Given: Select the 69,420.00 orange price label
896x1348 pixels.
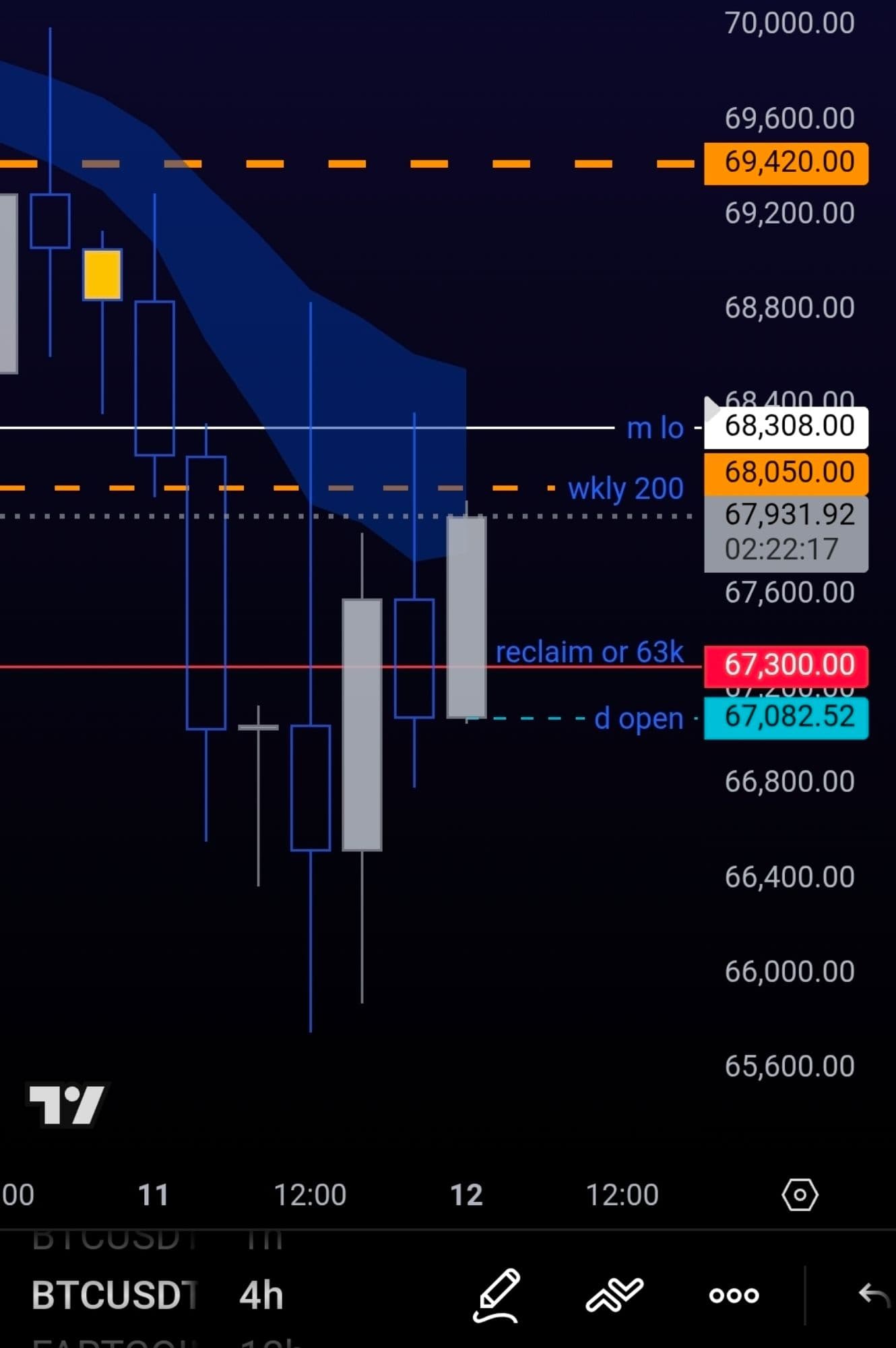Looking at the screenshot, I should pyautogui.click(x=786, y=163).
